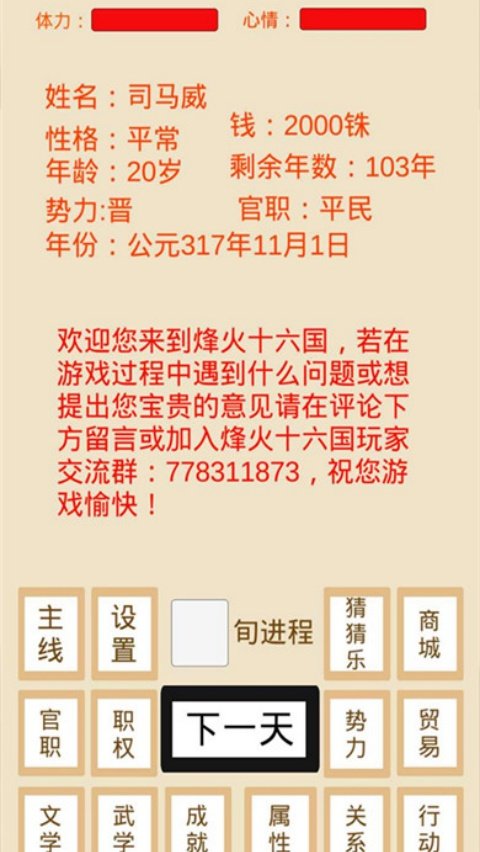Screen dimensions: 480x852
Task: Open the 商城 shop
Action: 430,634
